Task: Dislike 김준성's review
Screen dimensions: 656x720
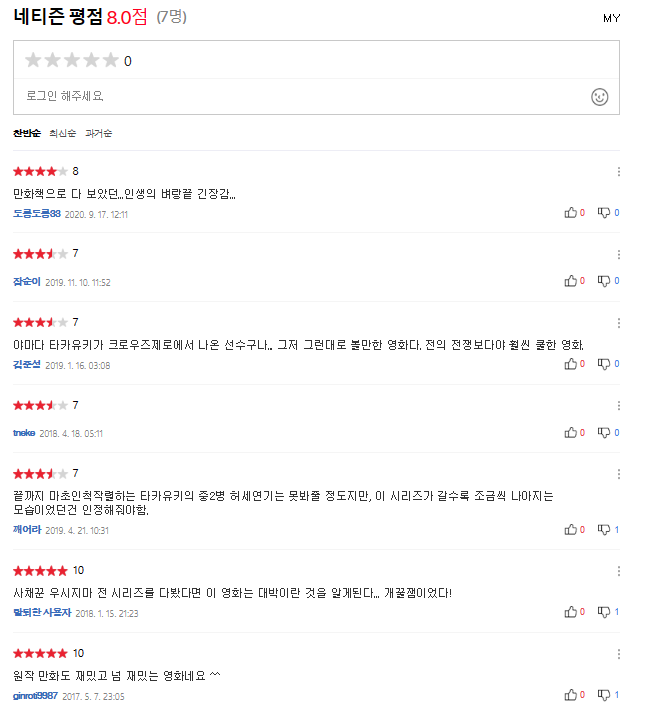Action: (604, 364)
